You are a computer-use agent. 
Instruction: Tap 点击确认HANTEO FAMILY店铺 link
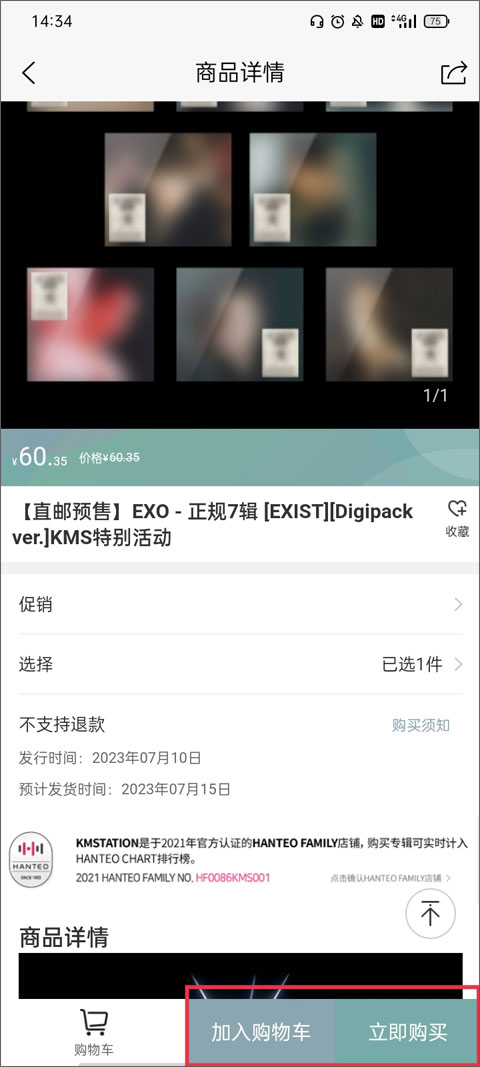click(392, 878)
